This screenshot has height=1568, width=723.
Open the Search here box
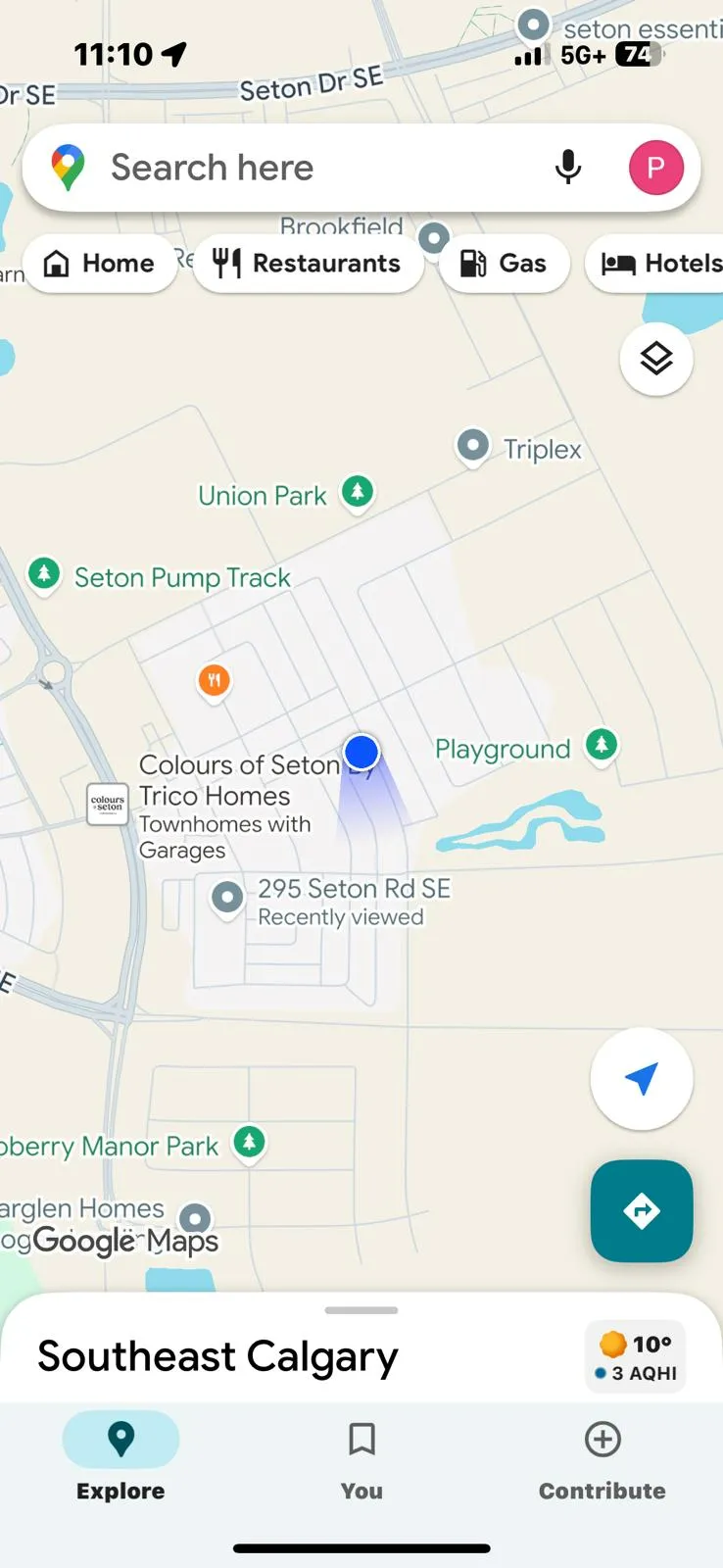(294, 168)
